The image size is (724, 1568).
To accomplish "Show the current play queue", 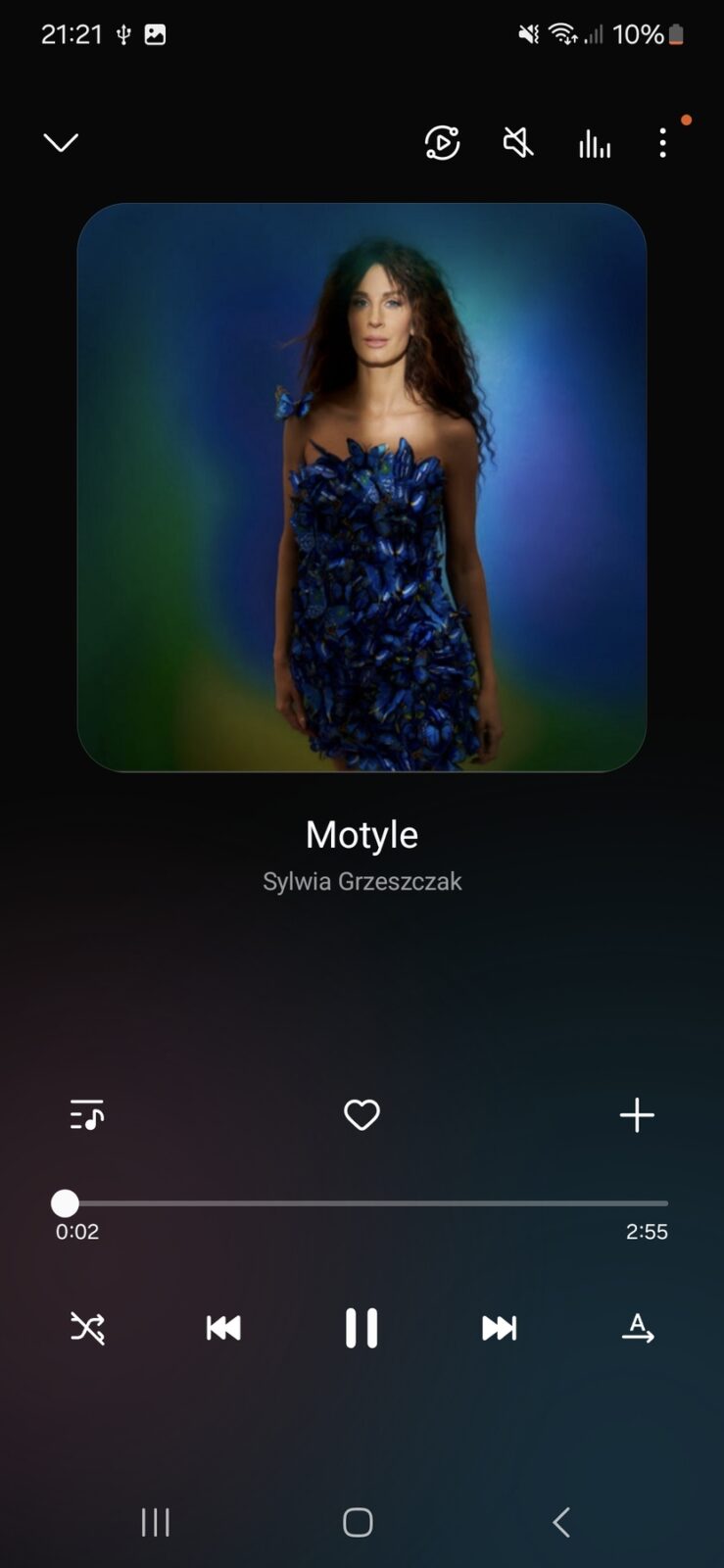I will pos(87,1115).
